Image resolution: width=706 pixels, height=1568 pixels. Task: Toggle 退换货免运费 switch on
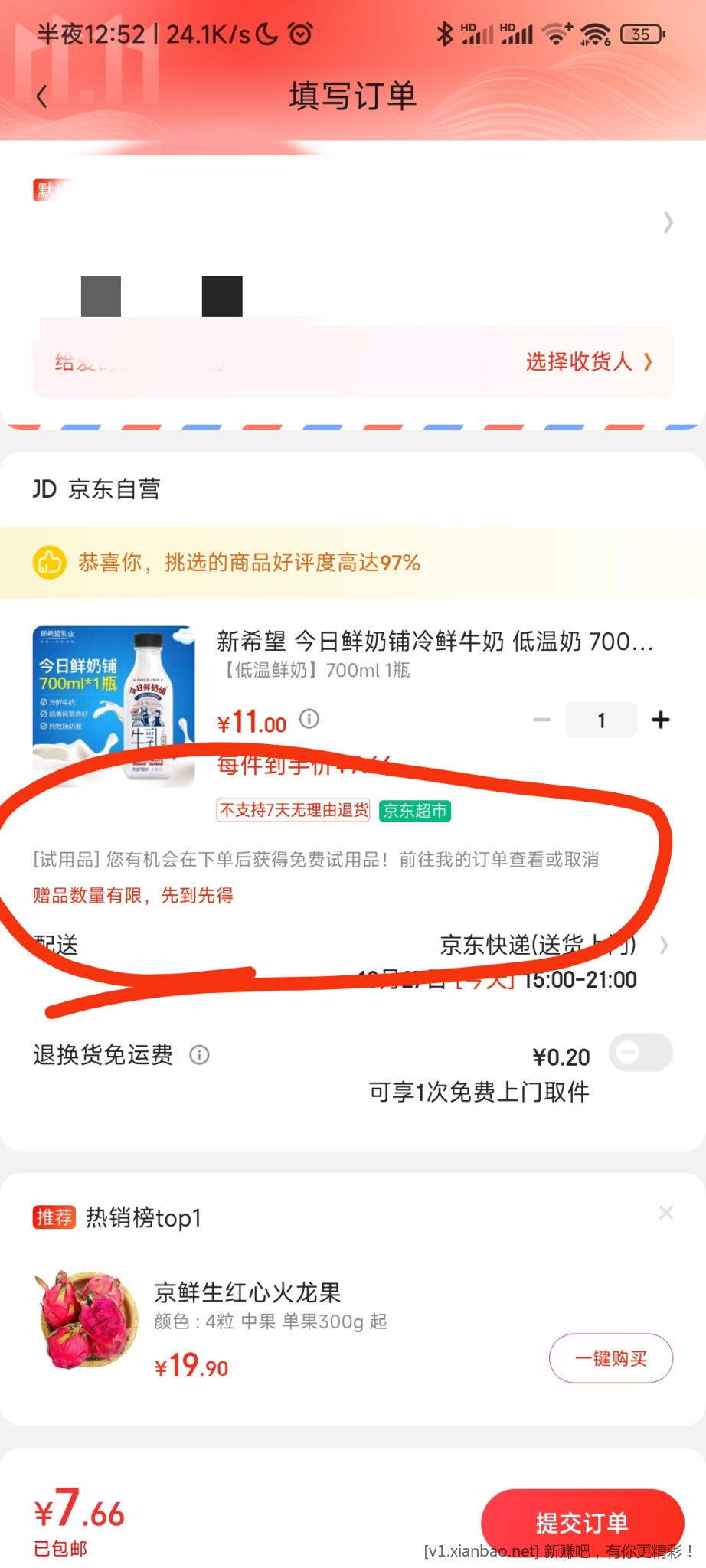click(640, 1053)
